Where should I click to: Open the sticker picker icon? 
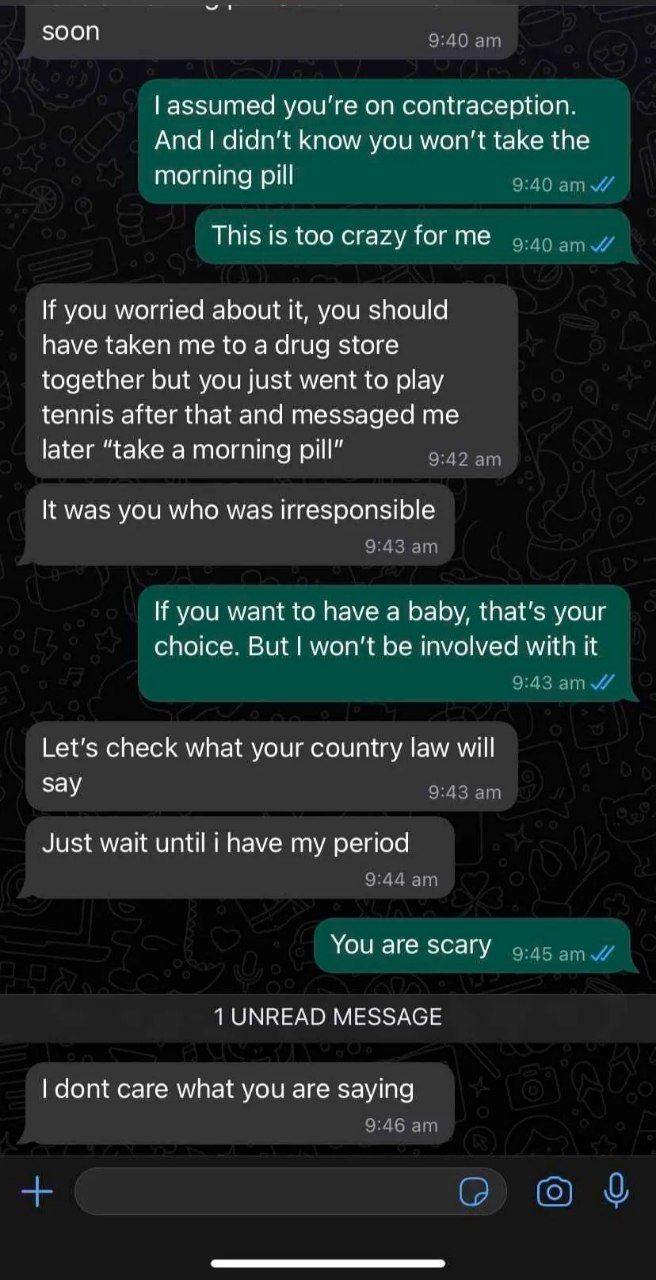click(473, 1191)
